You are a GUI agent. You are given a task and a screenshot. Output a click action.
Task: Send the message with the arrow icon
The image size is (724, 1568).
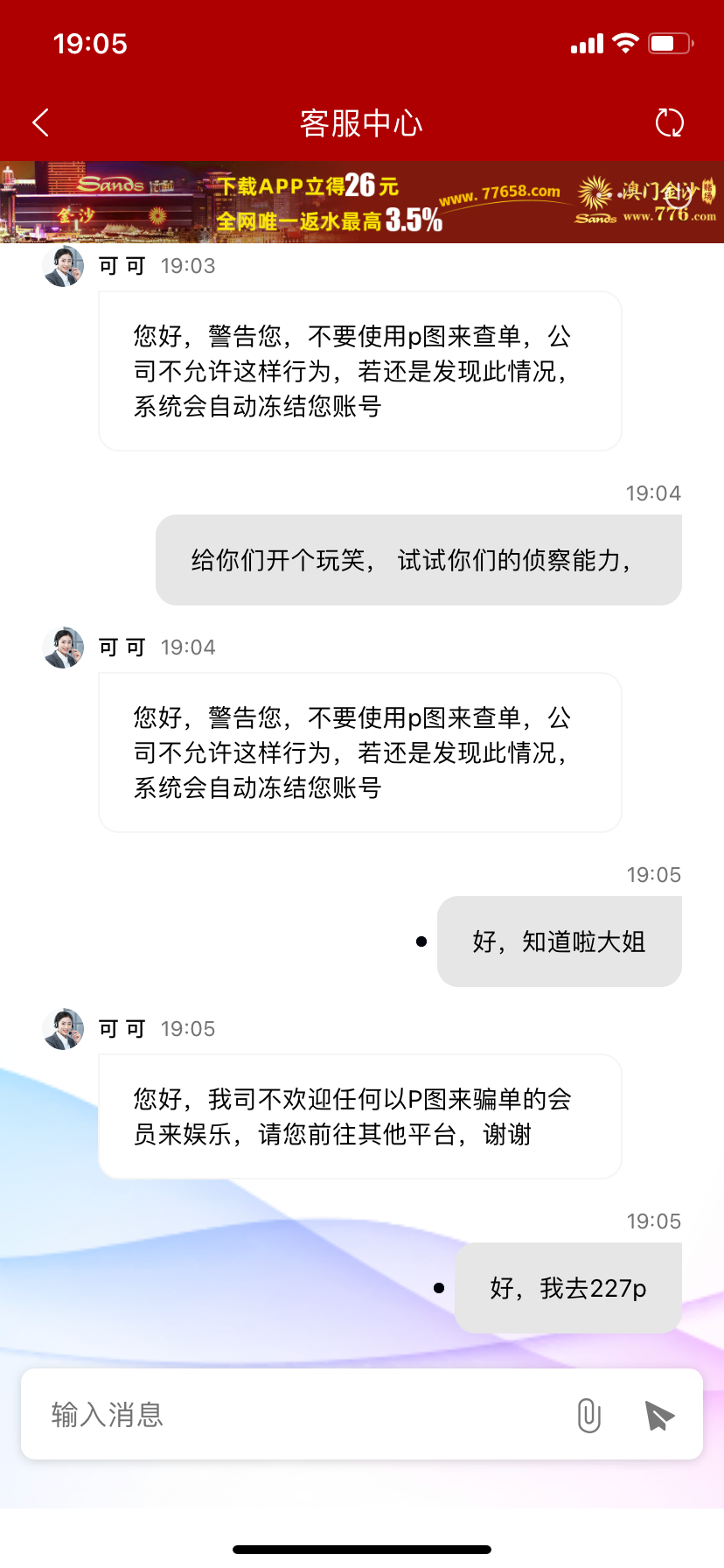[659, 1415]
